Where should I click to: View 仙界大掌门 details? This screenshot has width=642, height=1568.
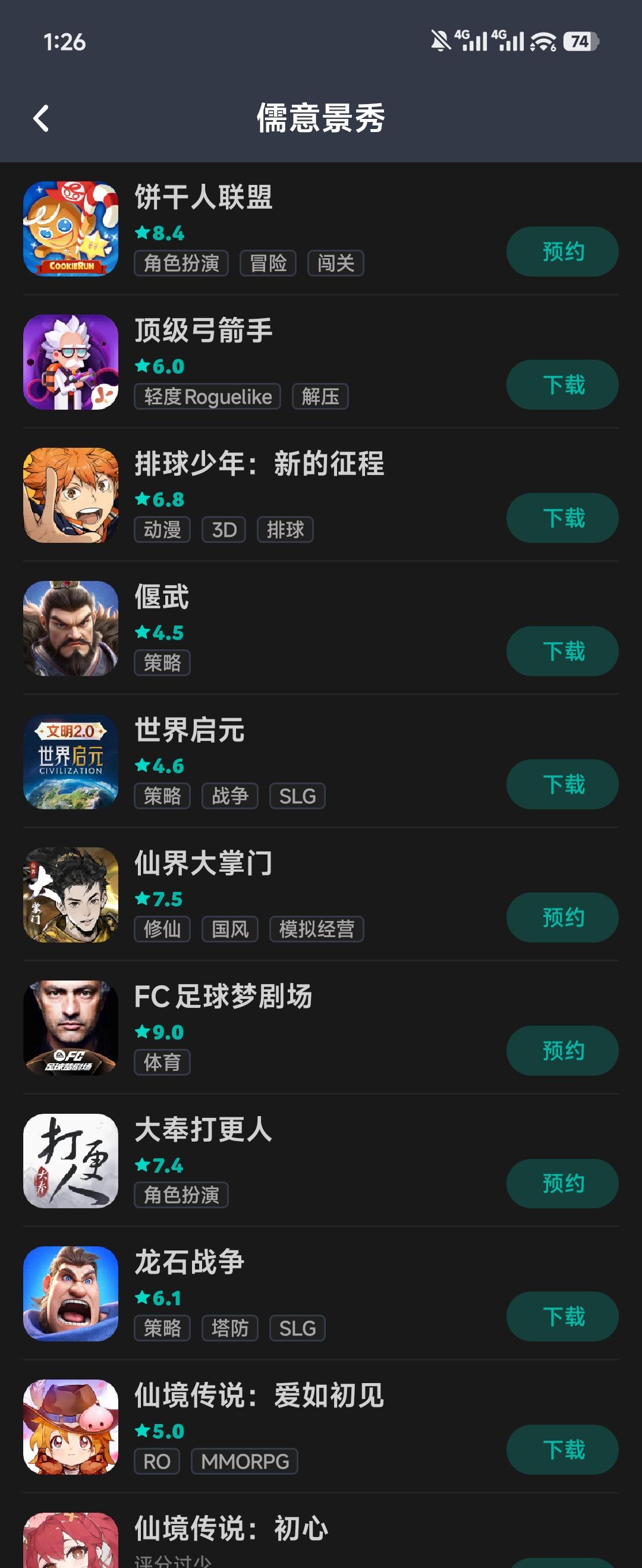click(x=203, y=863)
